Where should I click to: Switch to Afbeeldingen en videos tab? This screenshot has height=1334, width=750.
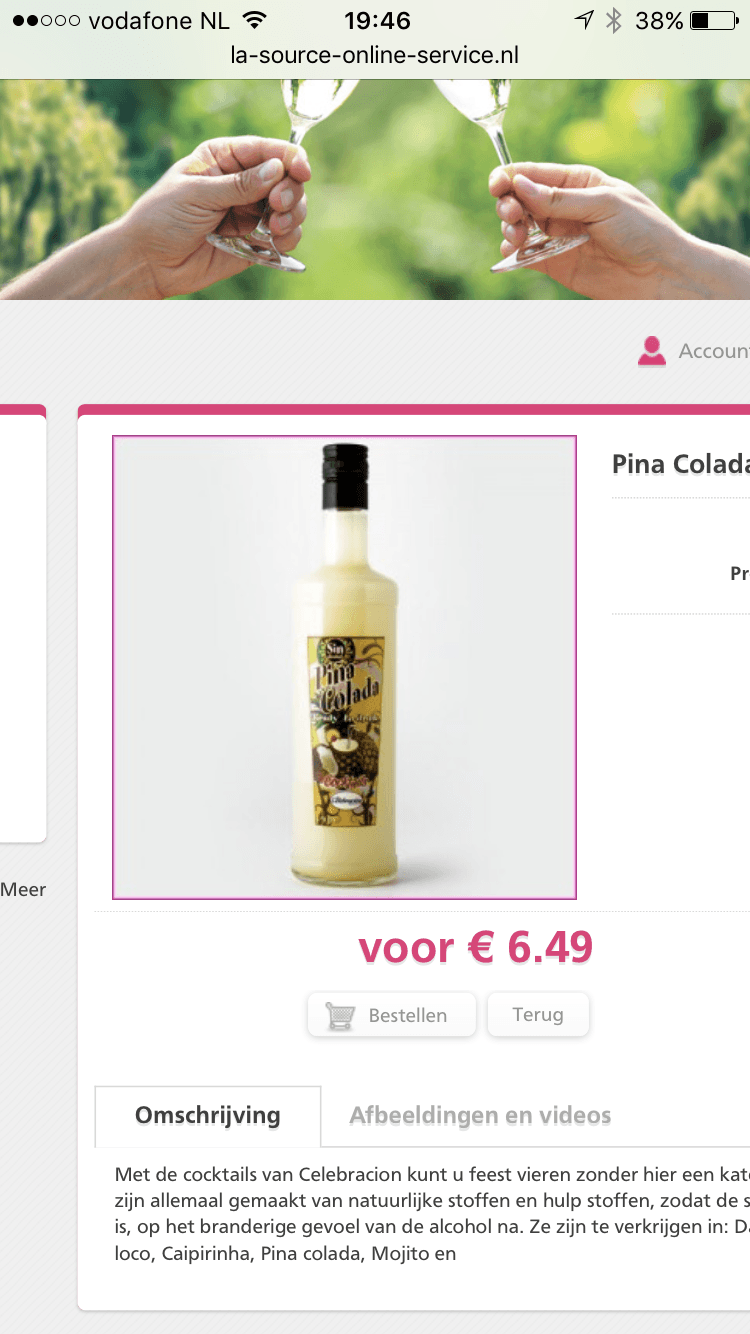tap(480, 1115)
